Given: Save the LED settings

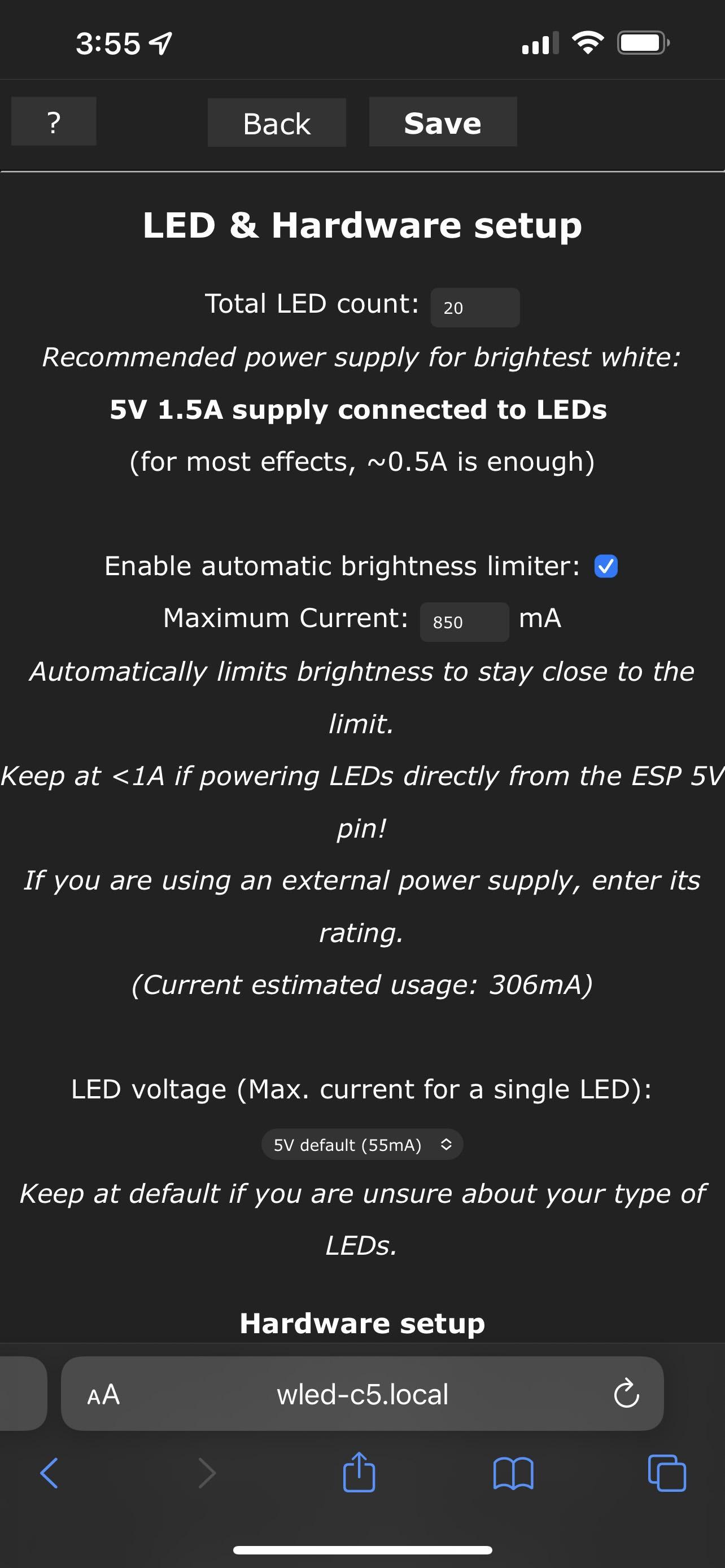Looking at the screenshot, I should point(443,122).
